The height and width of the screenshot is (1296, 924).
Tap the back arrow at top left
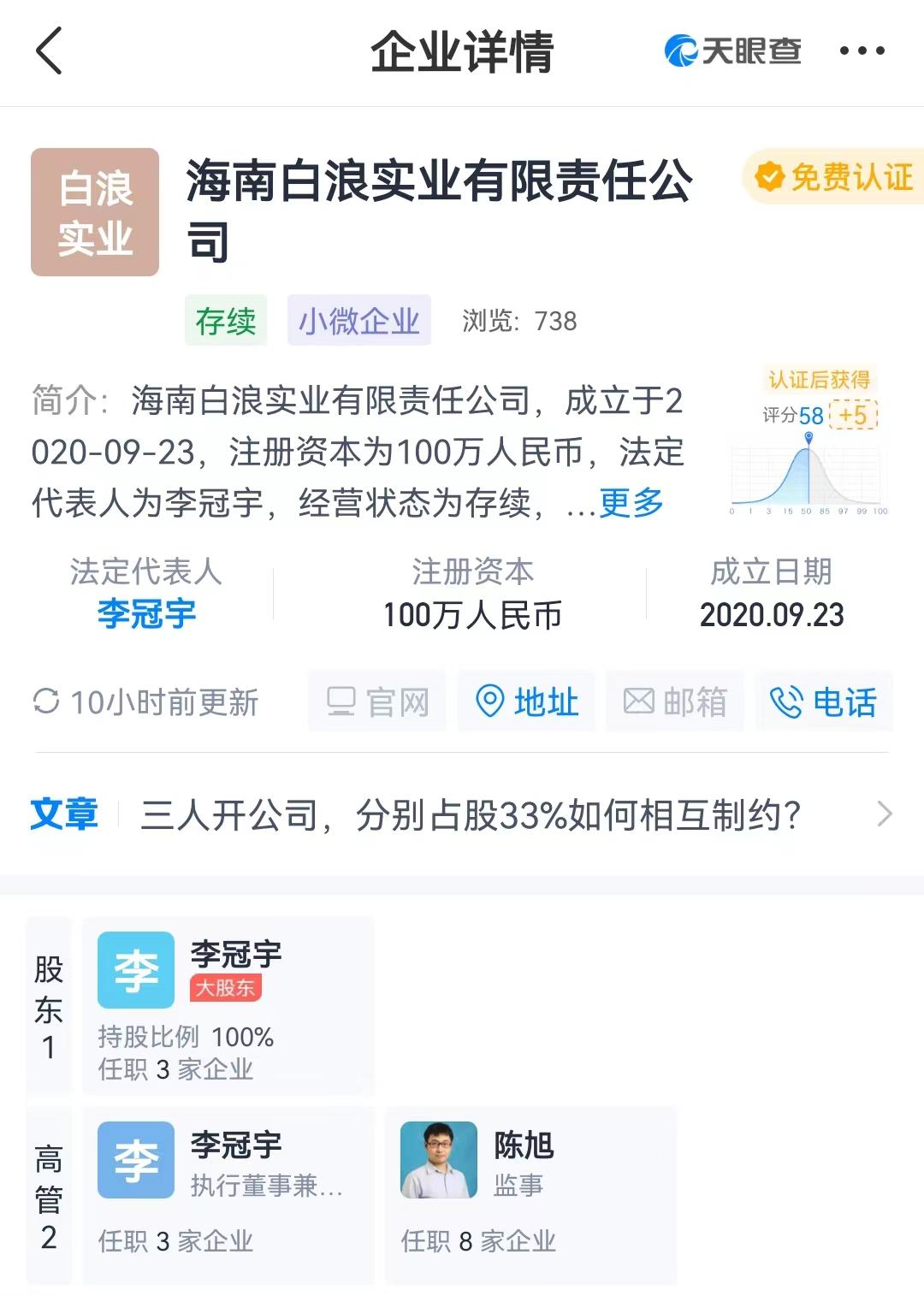[49, 51]
